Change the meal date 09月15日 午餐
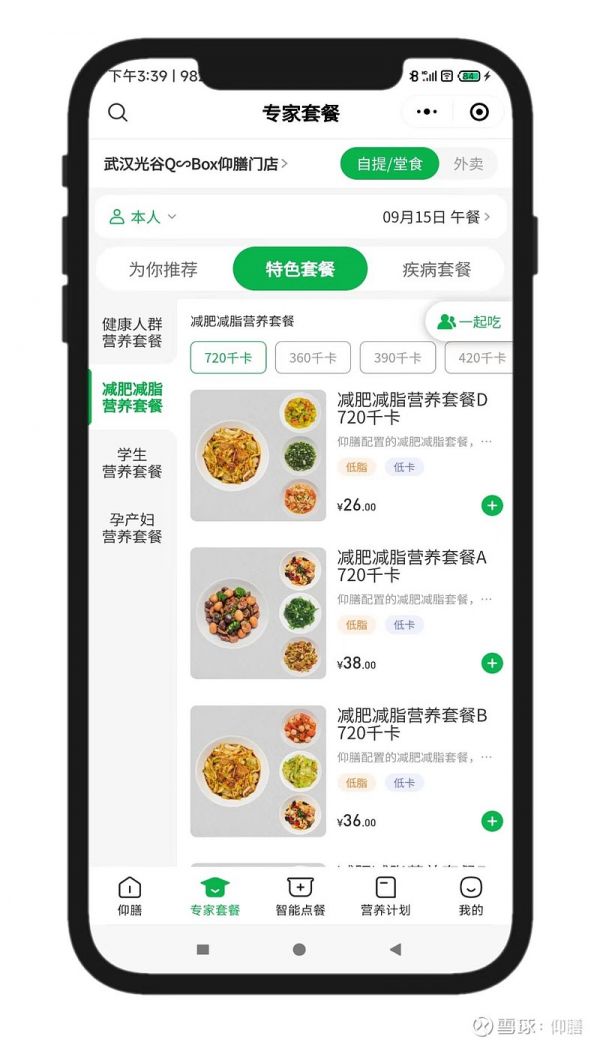The width and height of the screenshot is (600, 1045). point(436,217)
